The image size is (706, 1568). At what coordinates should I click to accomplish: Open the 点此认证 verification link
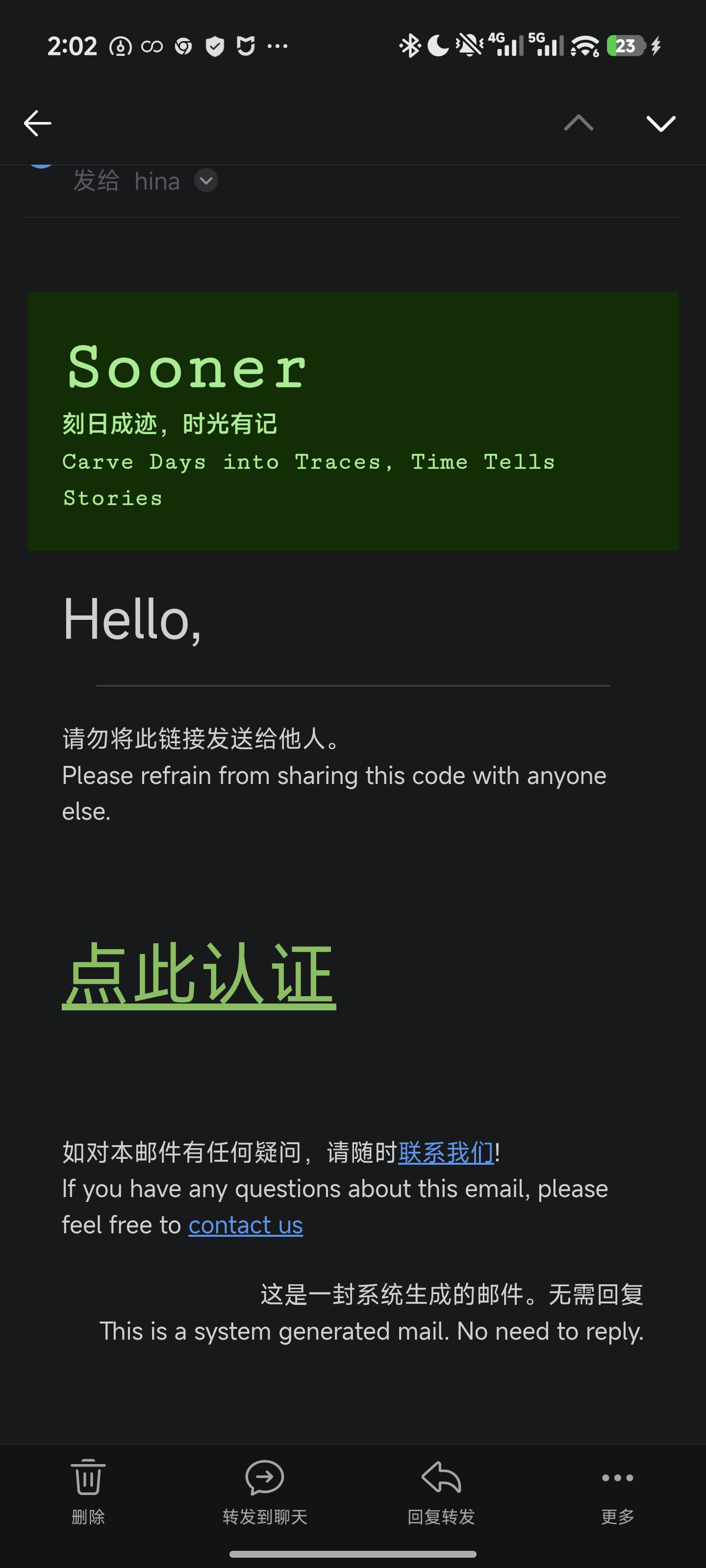(199, 974)
